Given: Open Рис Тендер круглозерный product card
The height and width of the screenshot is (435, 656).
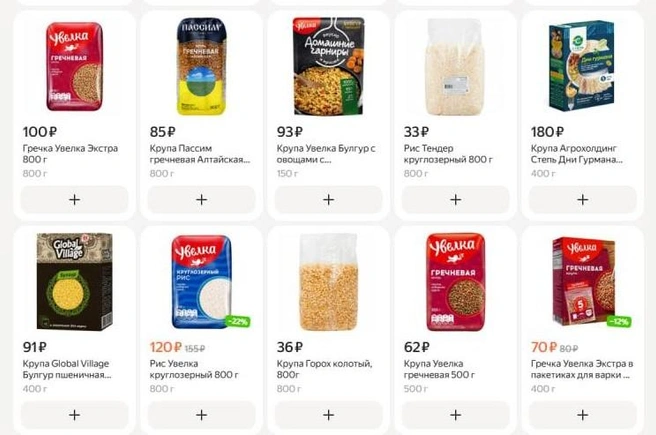Looking at the screenshot, I should pyautogui.click(x=455, y=66).
